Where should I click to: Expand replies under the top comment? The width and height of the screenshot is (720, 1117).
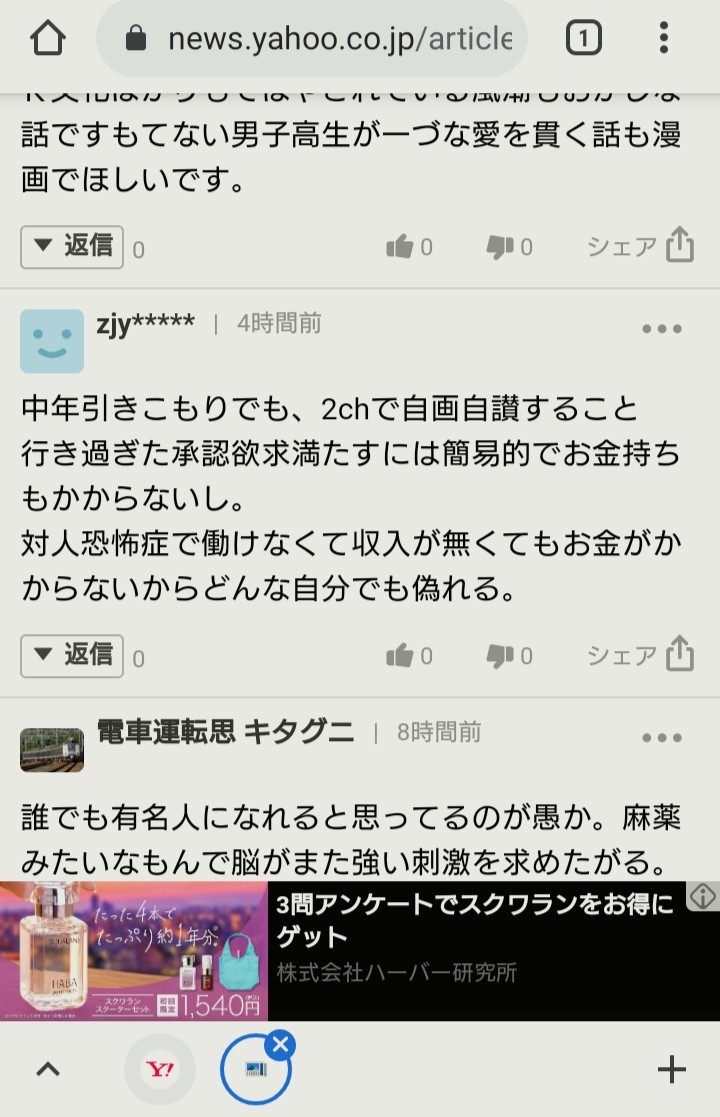click(x=72, y=246)
